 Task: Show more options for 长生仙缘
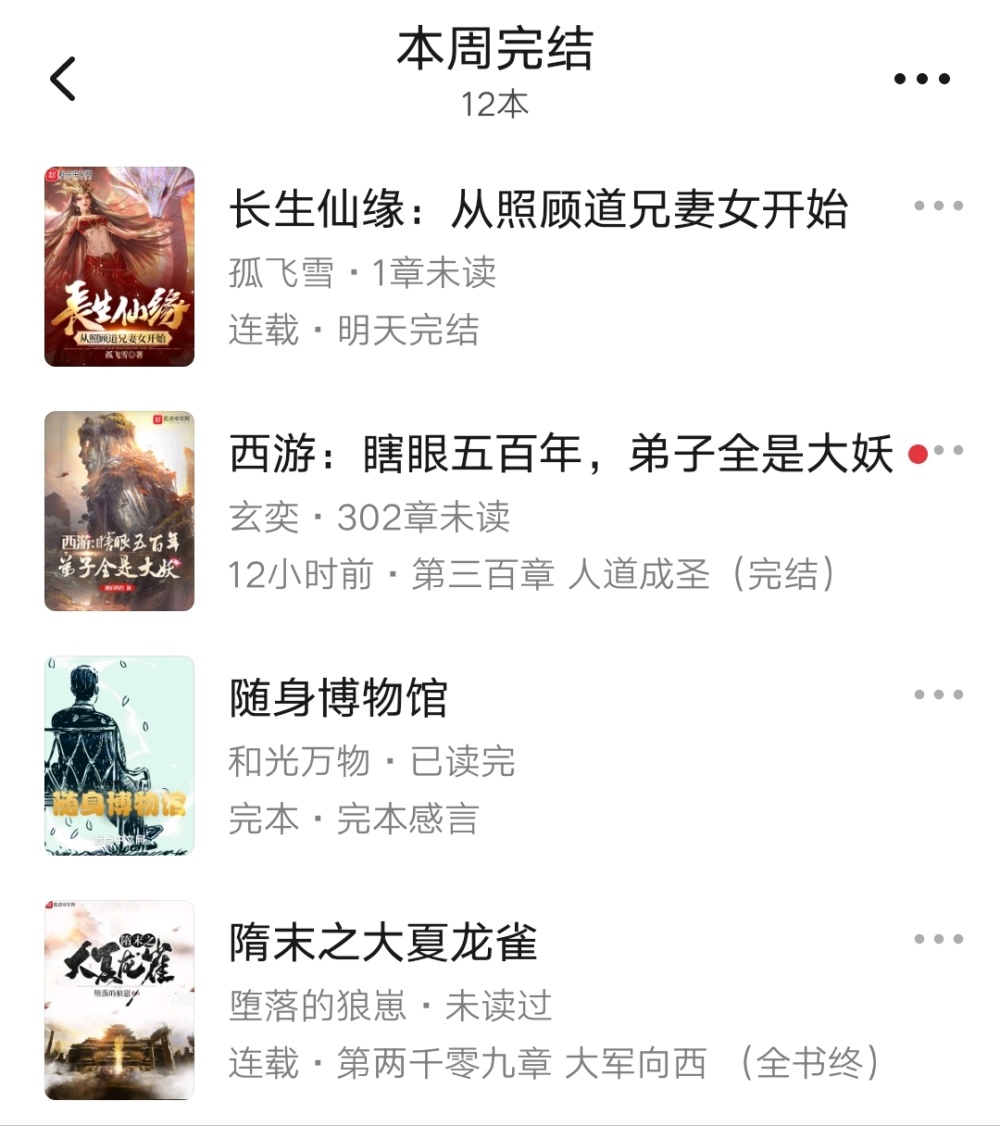click(x=938, y=207)
